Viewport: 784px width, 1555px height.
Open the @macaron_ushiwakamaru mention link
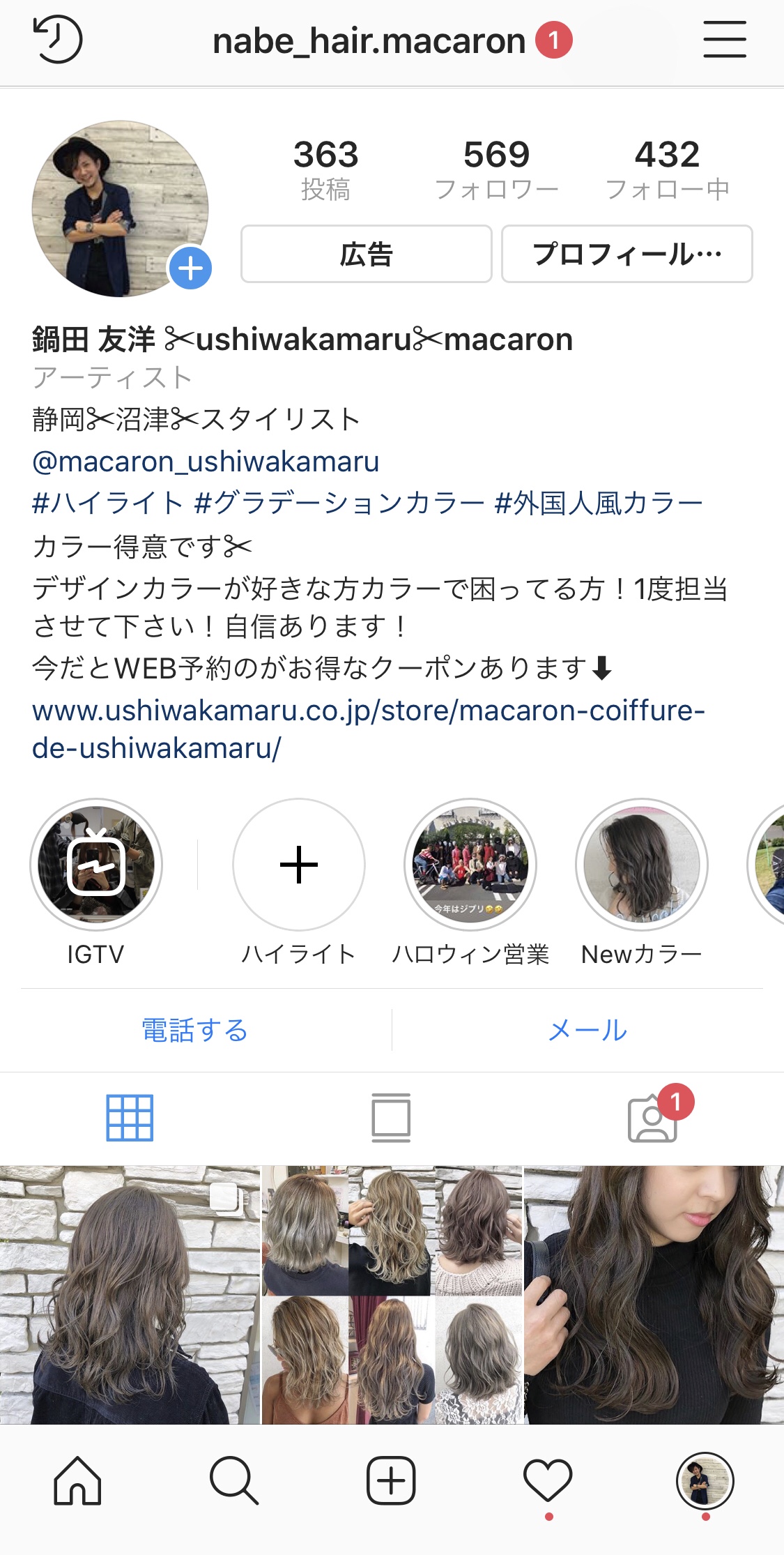[x=206, y=462]
